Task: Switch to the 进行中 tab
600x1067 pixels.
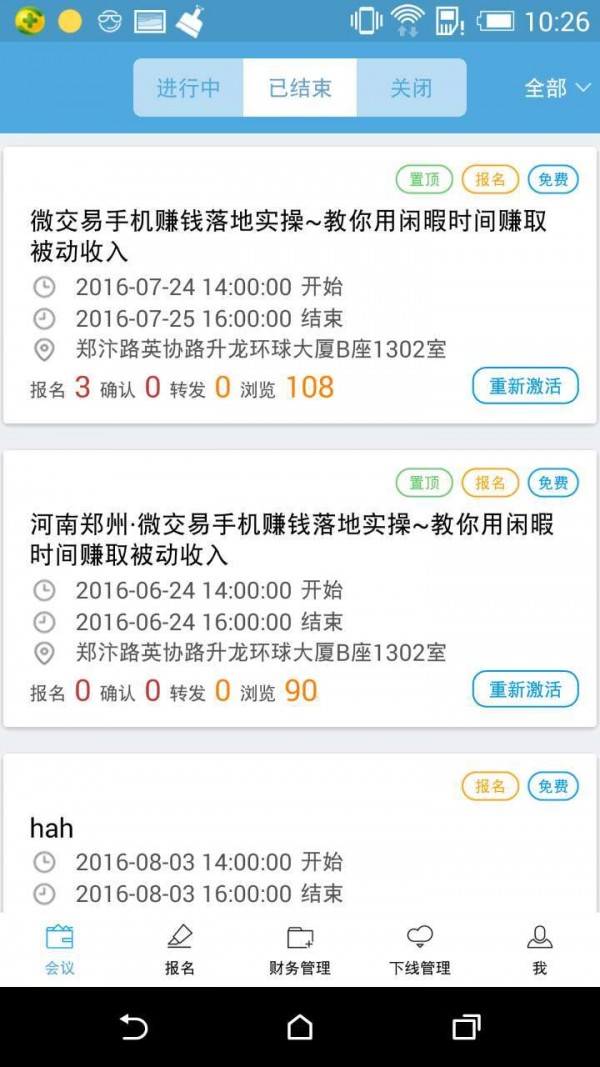Action: click(x=188, y=88)
